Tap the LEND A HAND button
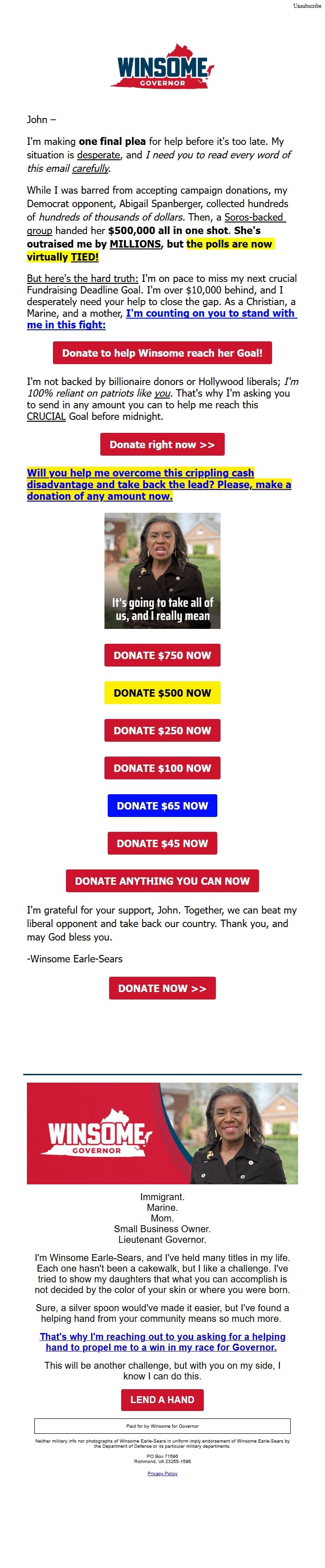Viewport: 325px width, 1568px height. pyautogui.click(x=162, y=1399)
